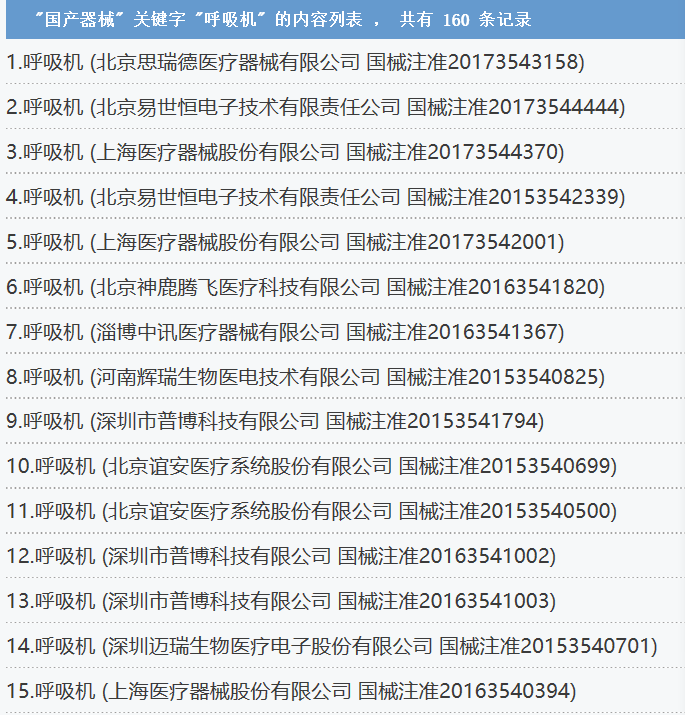This screenshot has width=685, height=715.
Task: View the 淄博中讯医疗器械有限公司 record
Action: (285, 332)
